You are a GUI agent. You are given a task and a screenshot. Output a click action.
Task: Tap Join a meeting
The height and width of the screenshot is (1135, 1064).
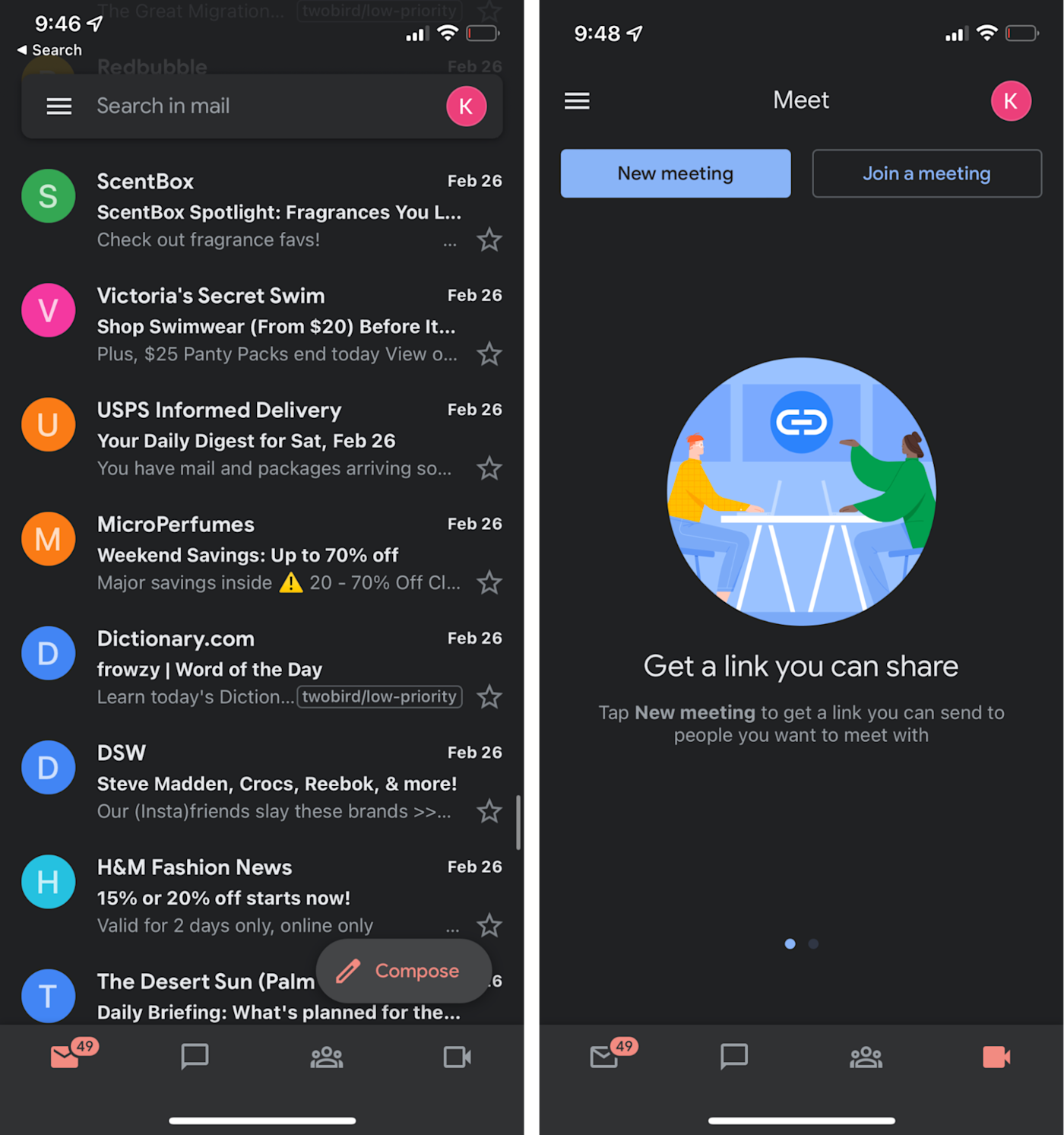(x=926, y=173)
